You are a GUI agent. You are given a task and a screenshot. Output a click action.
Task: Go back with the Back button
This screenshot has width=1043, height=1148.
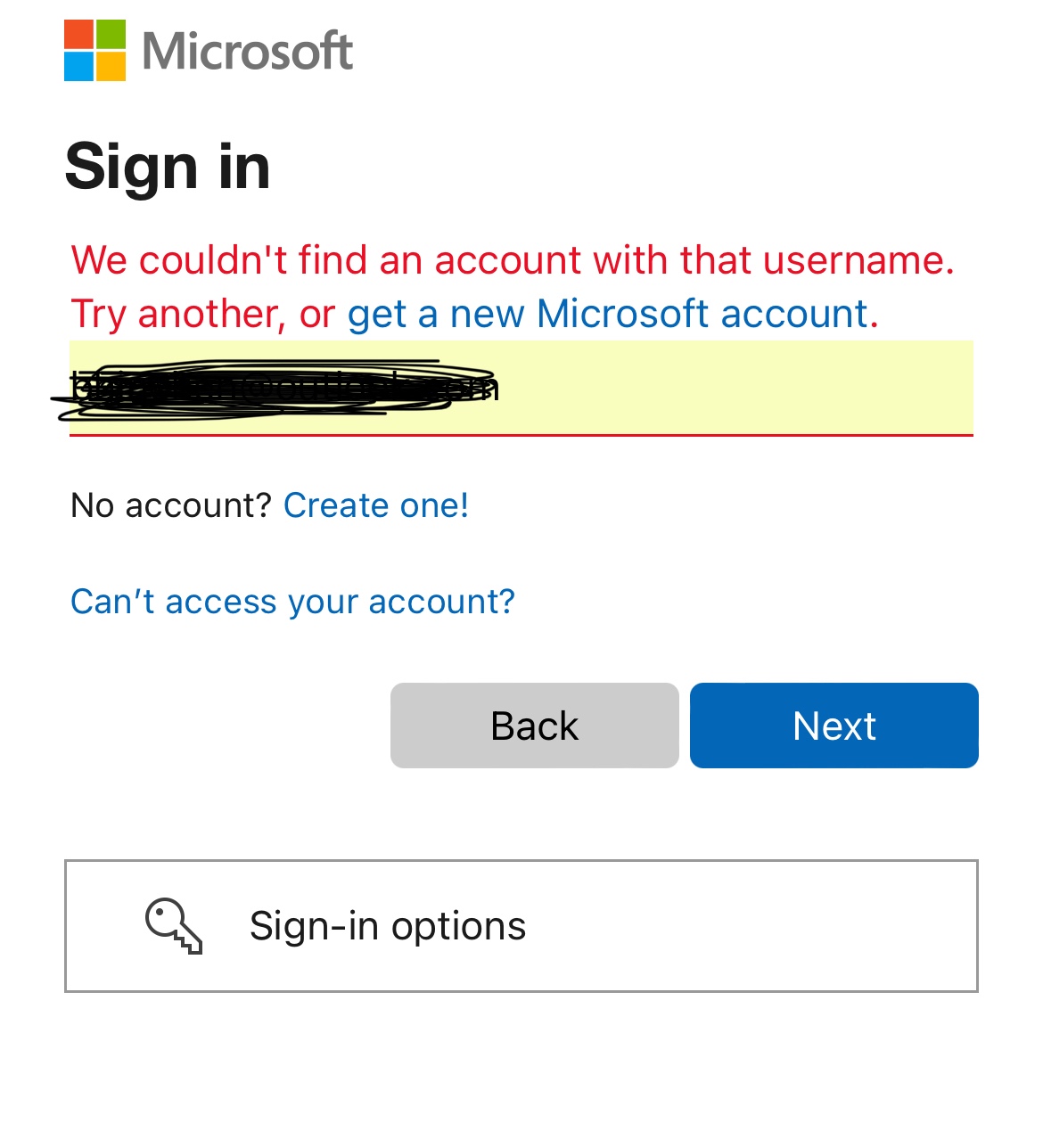coord(534,726)
